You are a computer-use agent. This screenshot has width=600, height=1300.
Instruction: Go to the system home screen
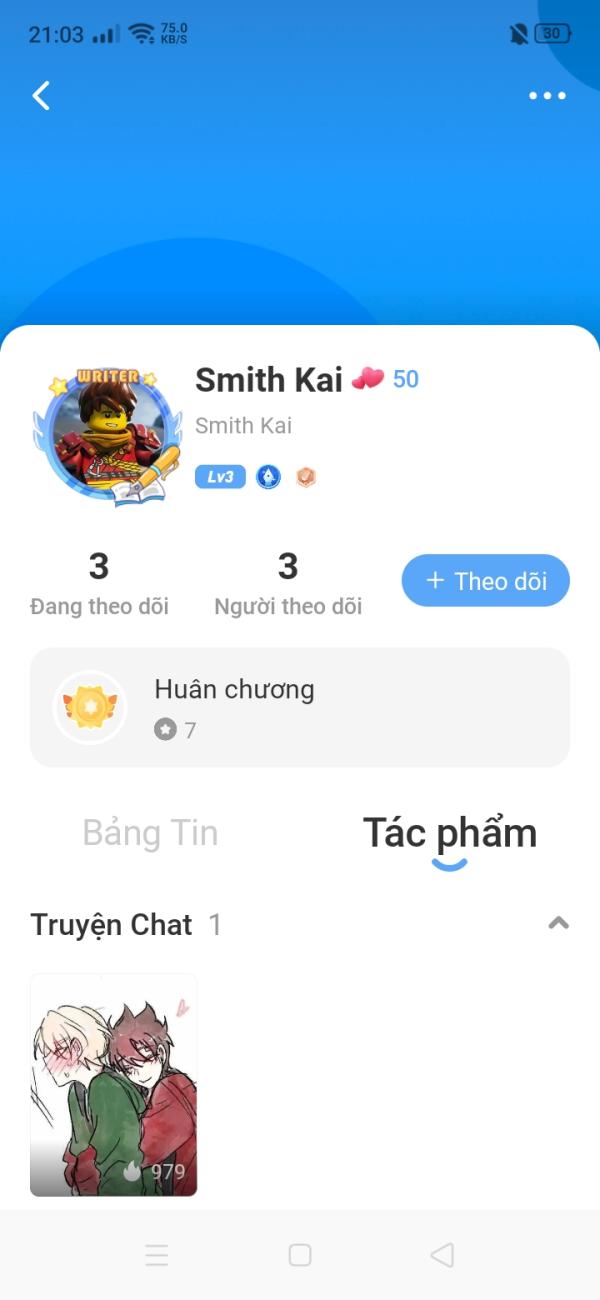pyautogui.click(x=300, y=1255)
